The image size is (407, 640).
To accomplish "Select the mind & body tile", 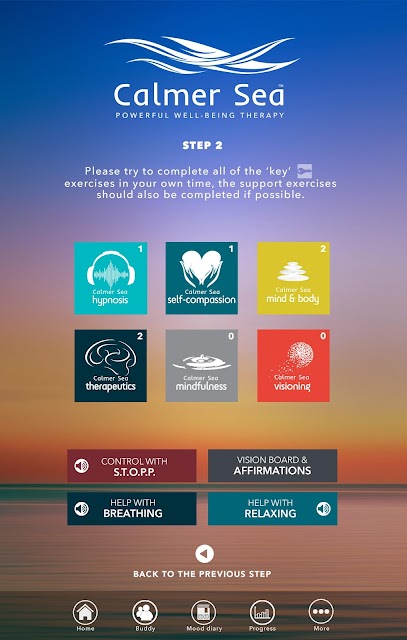I will (x=293, y=278).
